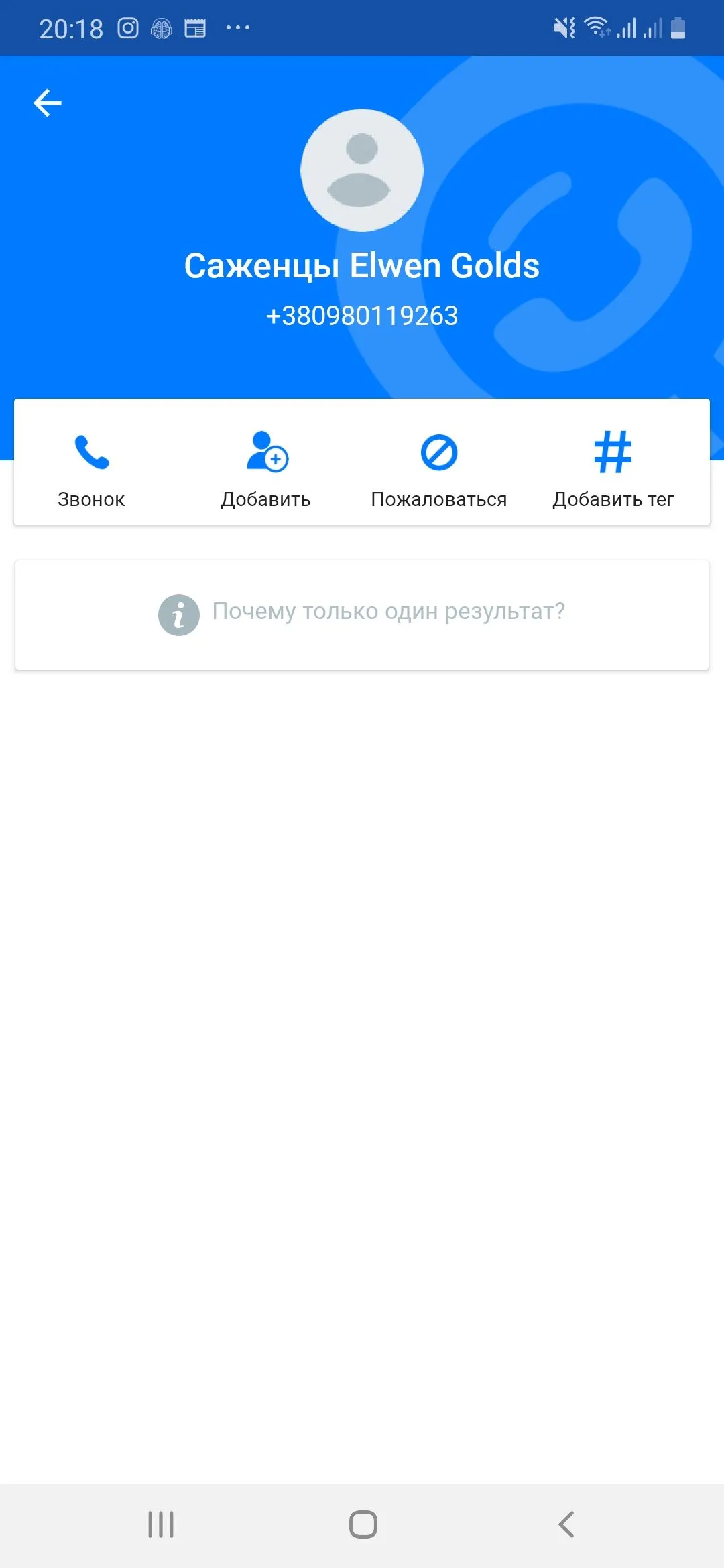Go back using the top-left arrow
This screenshot has height=1568, width=724.
(x=47, y=103)
